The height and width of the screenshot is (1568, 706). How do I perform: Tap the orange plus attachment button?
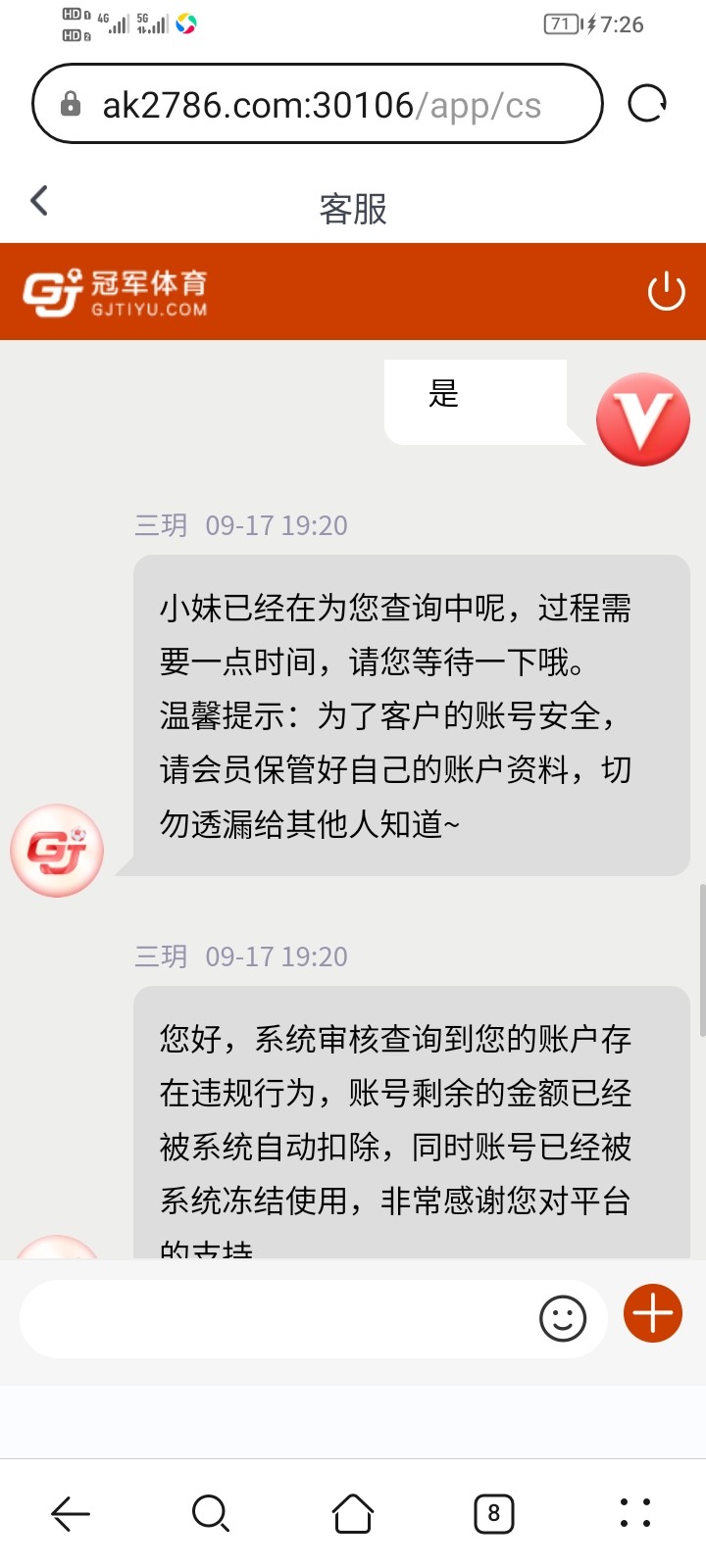coord(652,1313)
